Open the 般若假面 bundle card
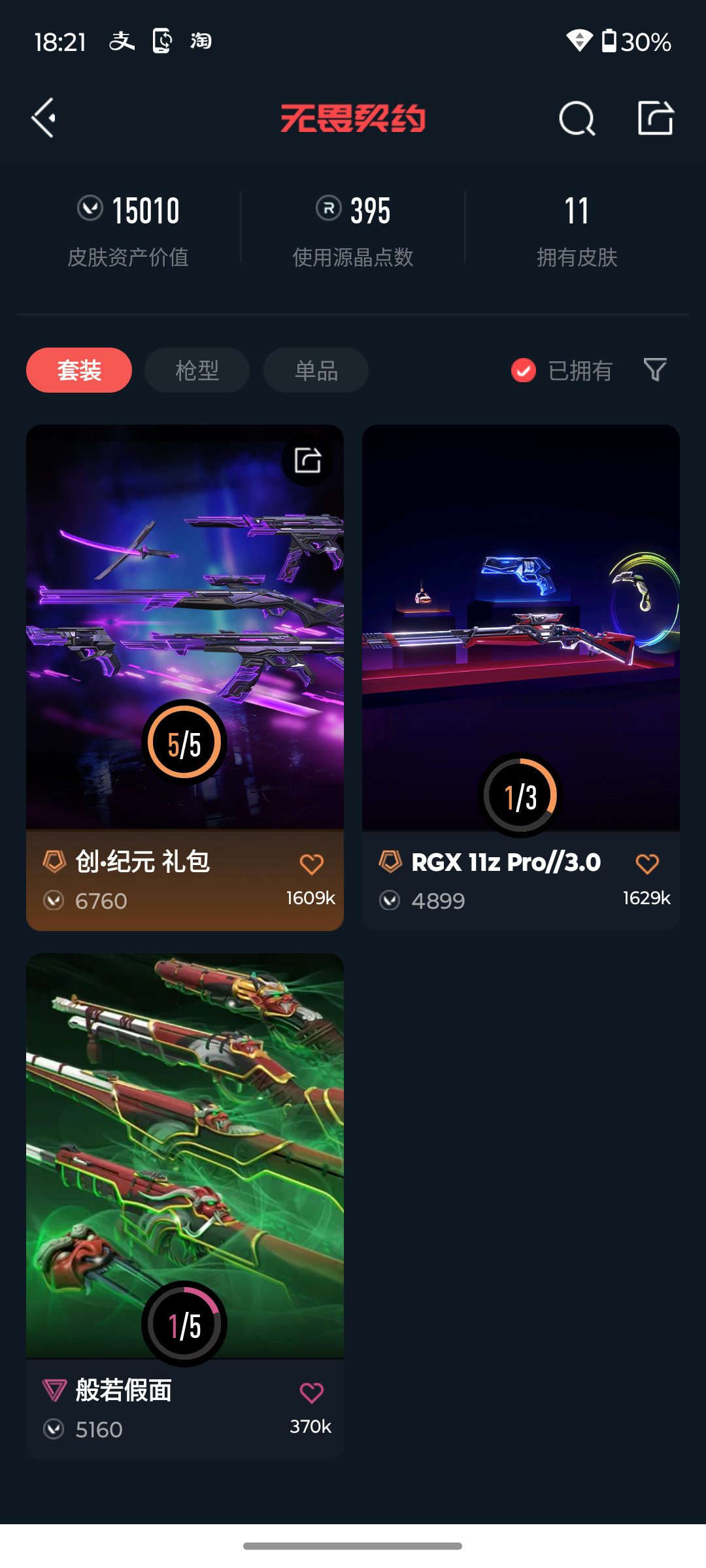Viewport: 706px width, 1568px height. tap(185, 1206)
